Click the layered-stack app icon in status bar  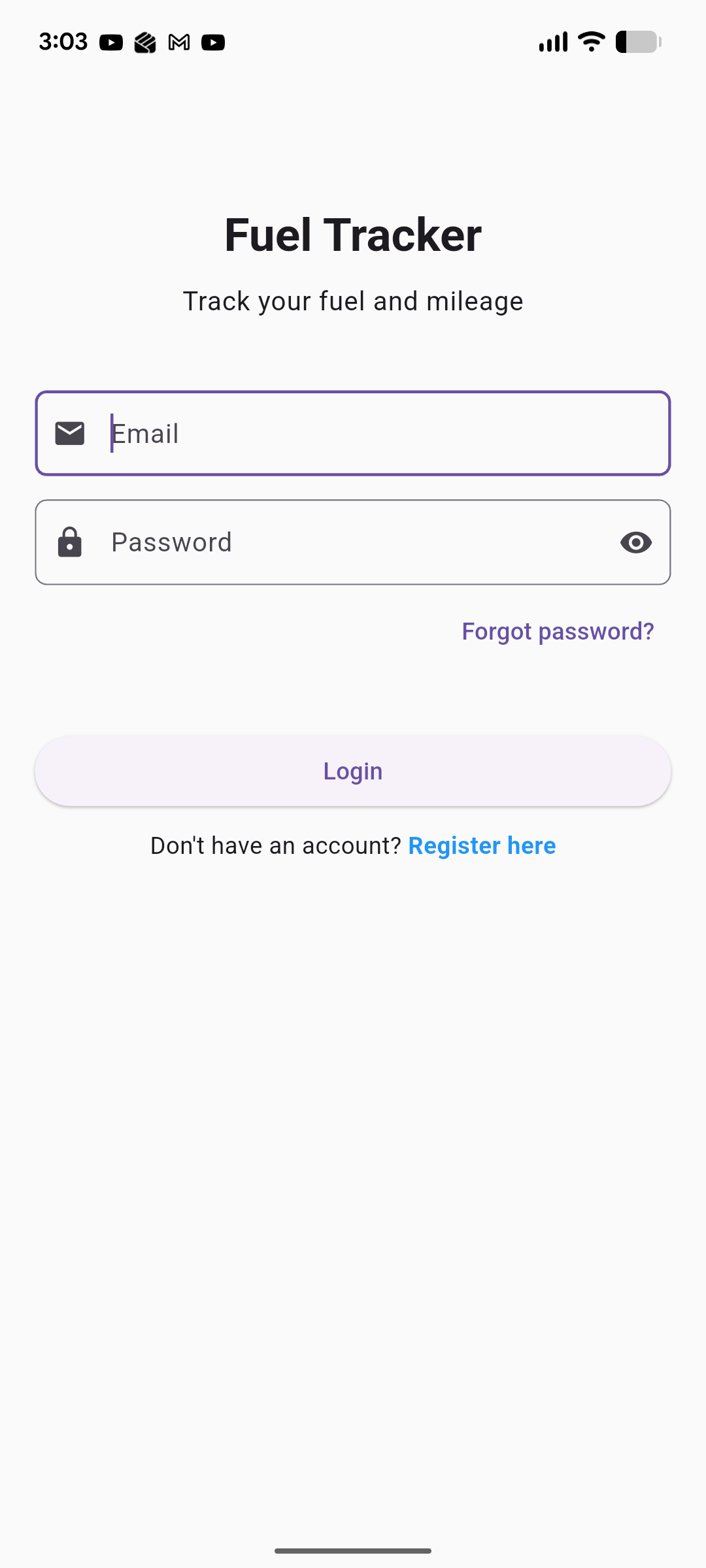145,42
